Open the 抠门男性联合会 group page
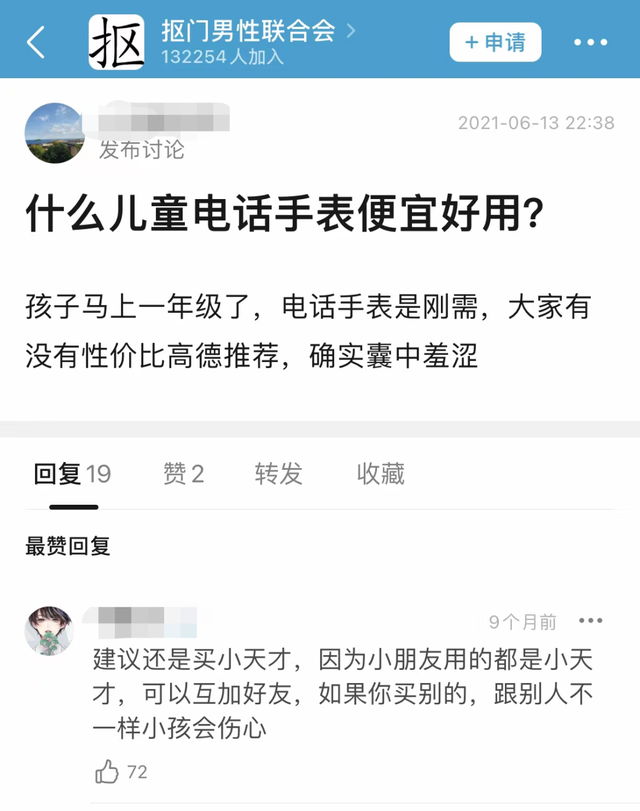This screenshot has width=640, height=811. coord(248,30)
